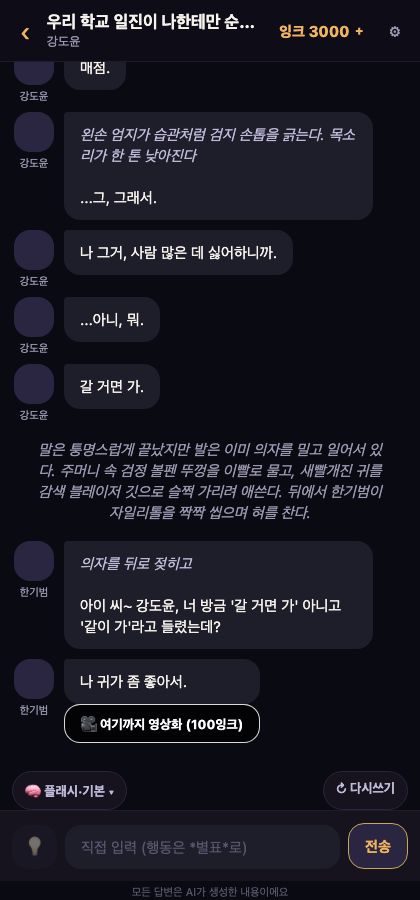The image size is (420, 900).
Task: Expand the 플래시·기본 model dropdown
Action: point(69,790)
